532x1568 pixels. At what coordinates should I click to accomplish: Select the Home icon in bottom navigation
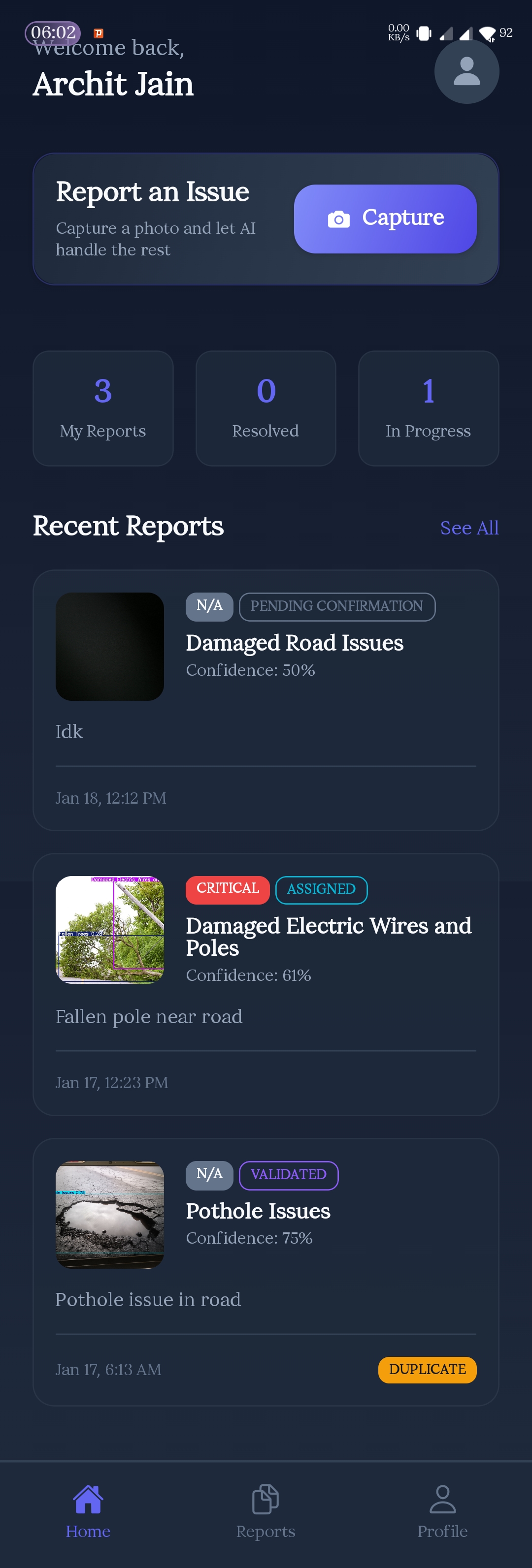click(x=88, y=1501)
